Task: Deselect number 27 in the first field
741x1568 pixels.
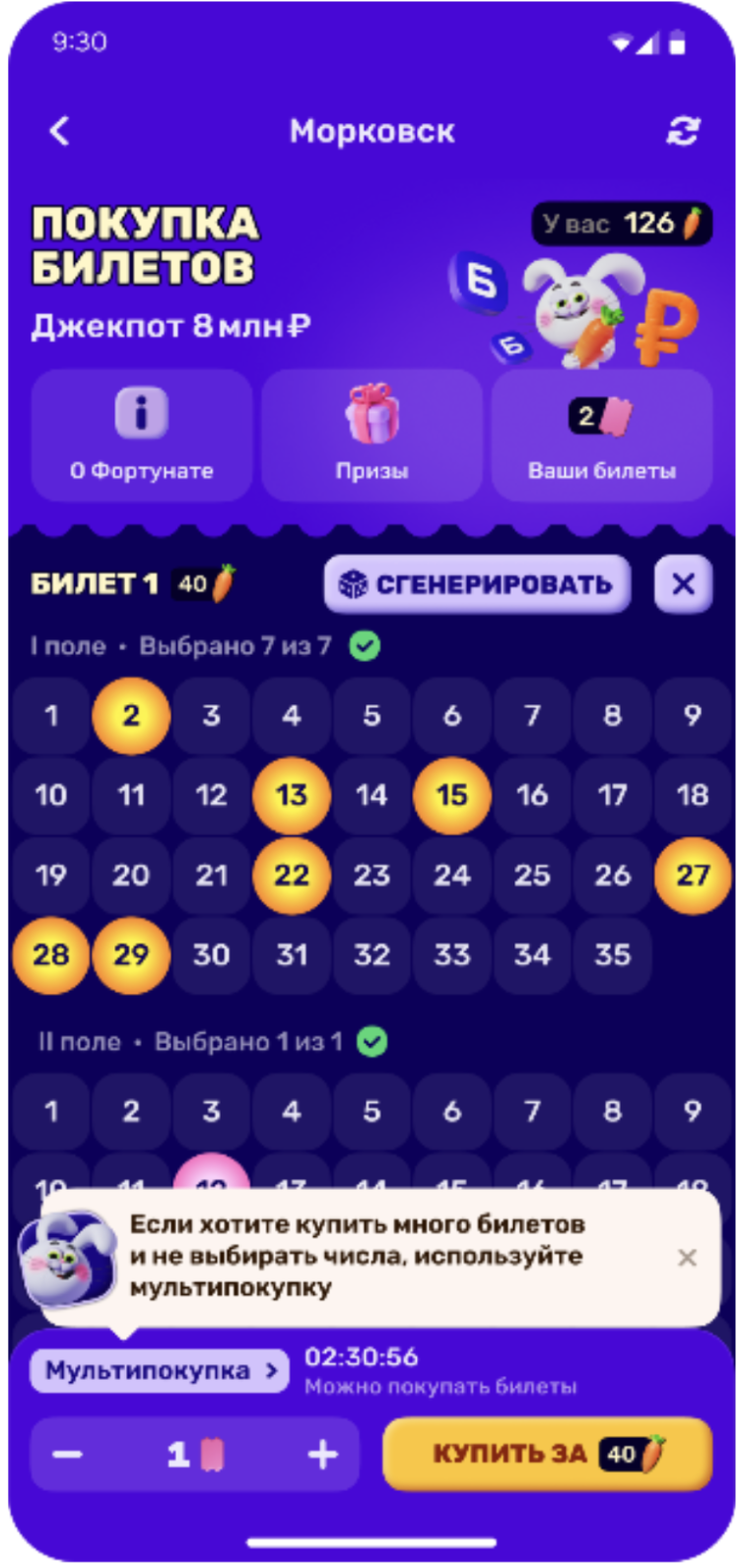Action: click(692, 875)
